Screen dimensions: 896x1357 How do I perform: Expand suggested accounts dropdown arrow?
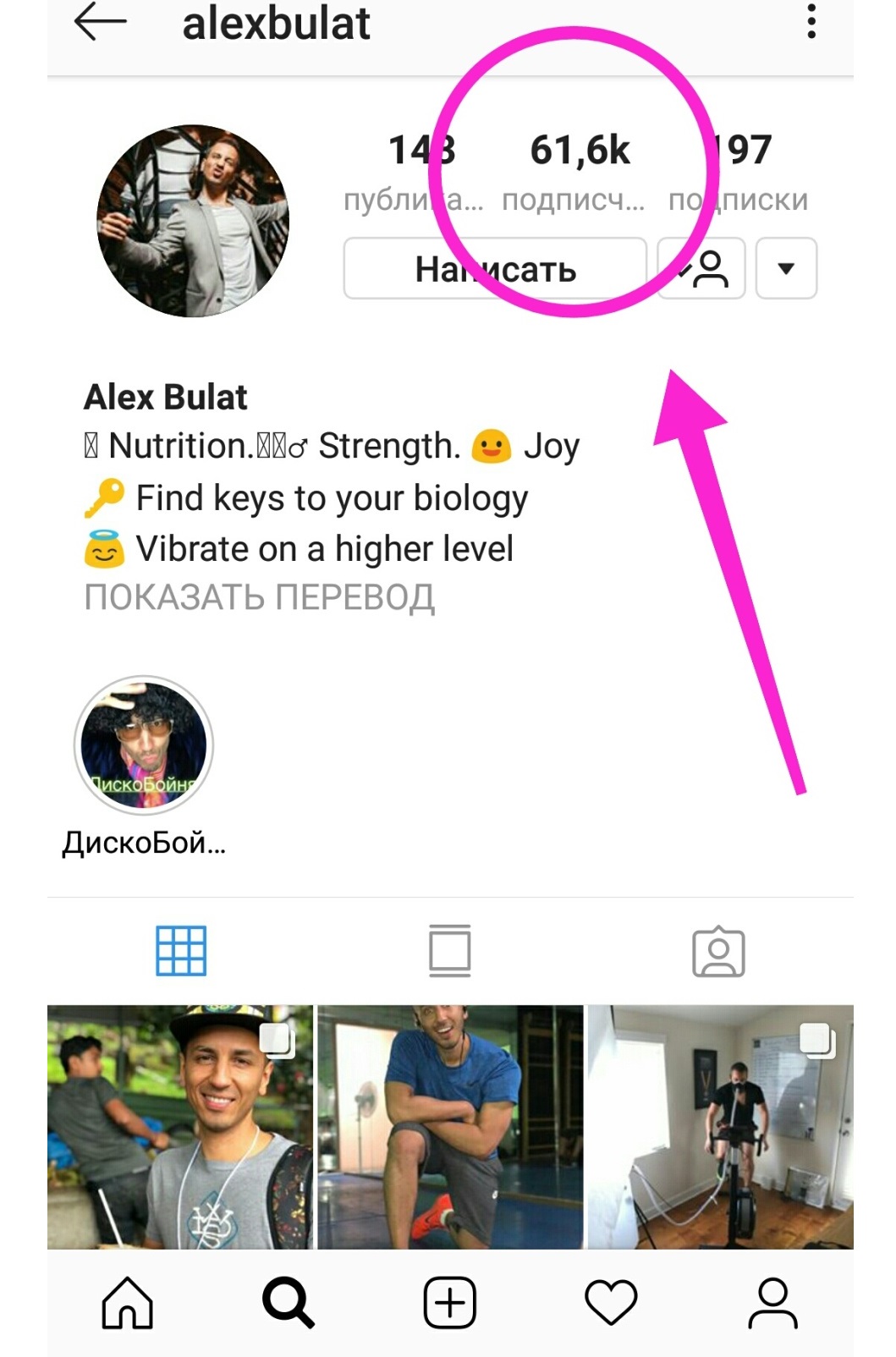tap(786, 269)
